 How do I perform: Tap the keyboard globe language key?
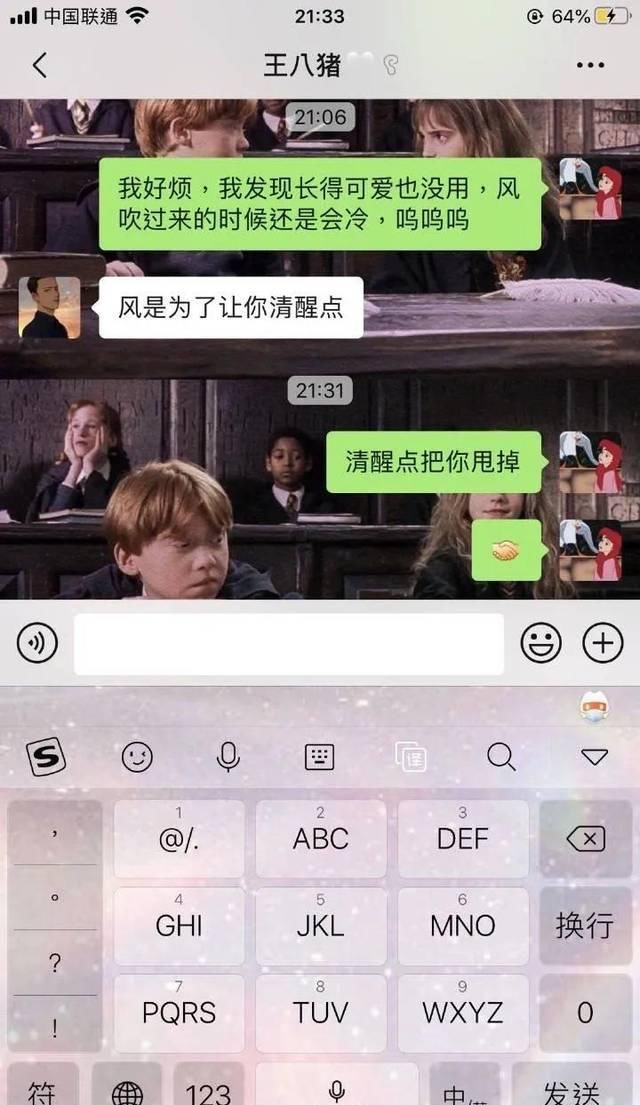[127, 1088]
